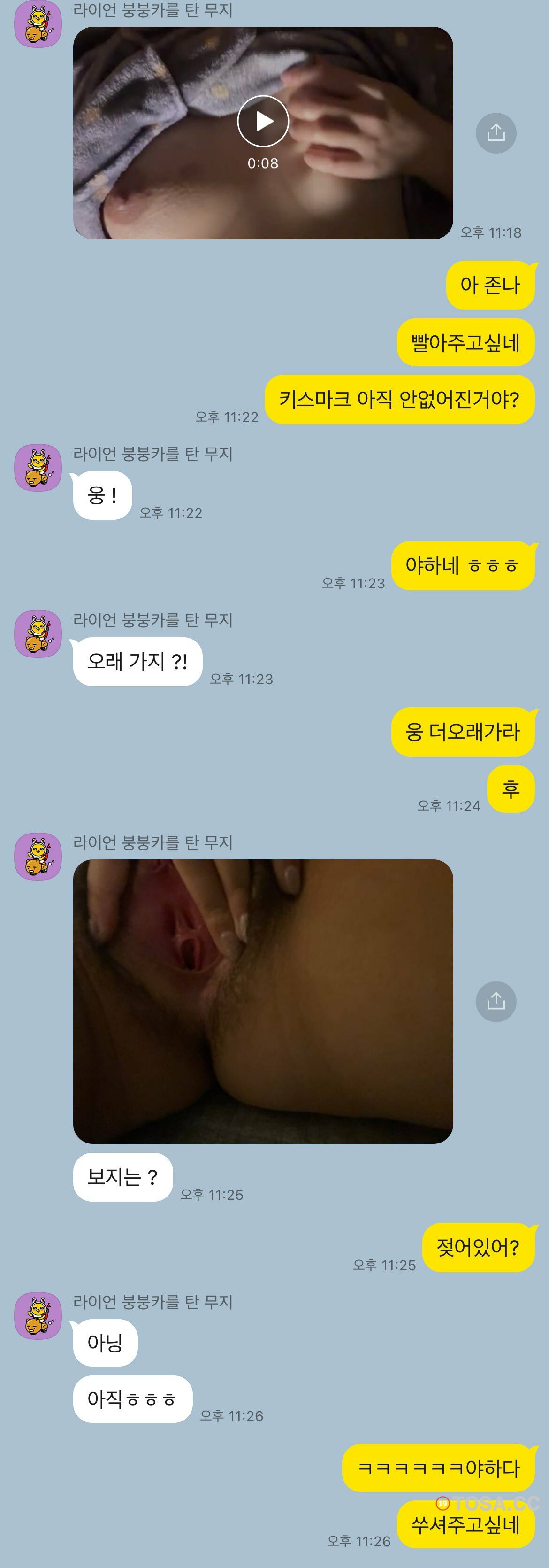Screen dimensions: 549x1568
Task: Play the 0:08 video message
Action: pos(263,121)
